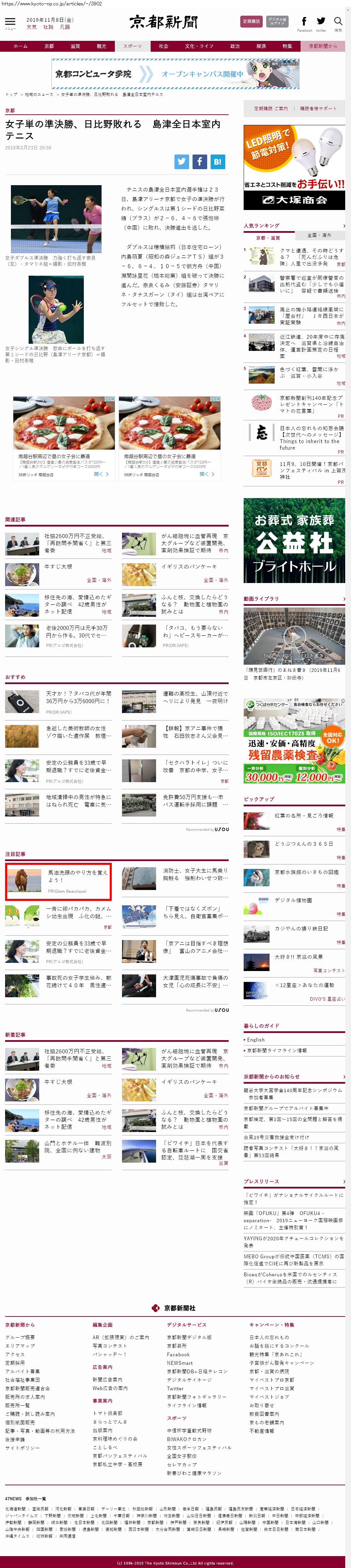
Task: Share the article via Hatena Bookmark
Action: click(217, 161)
